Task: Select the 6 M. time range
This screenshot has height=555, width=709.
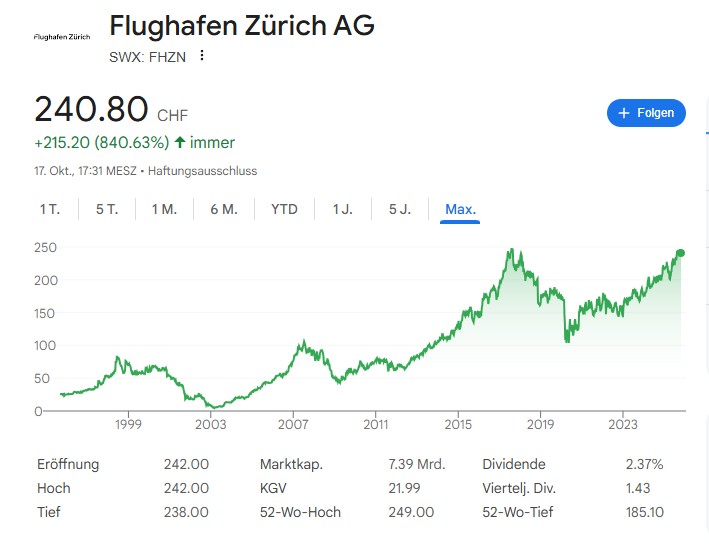Action: (223, 209)
